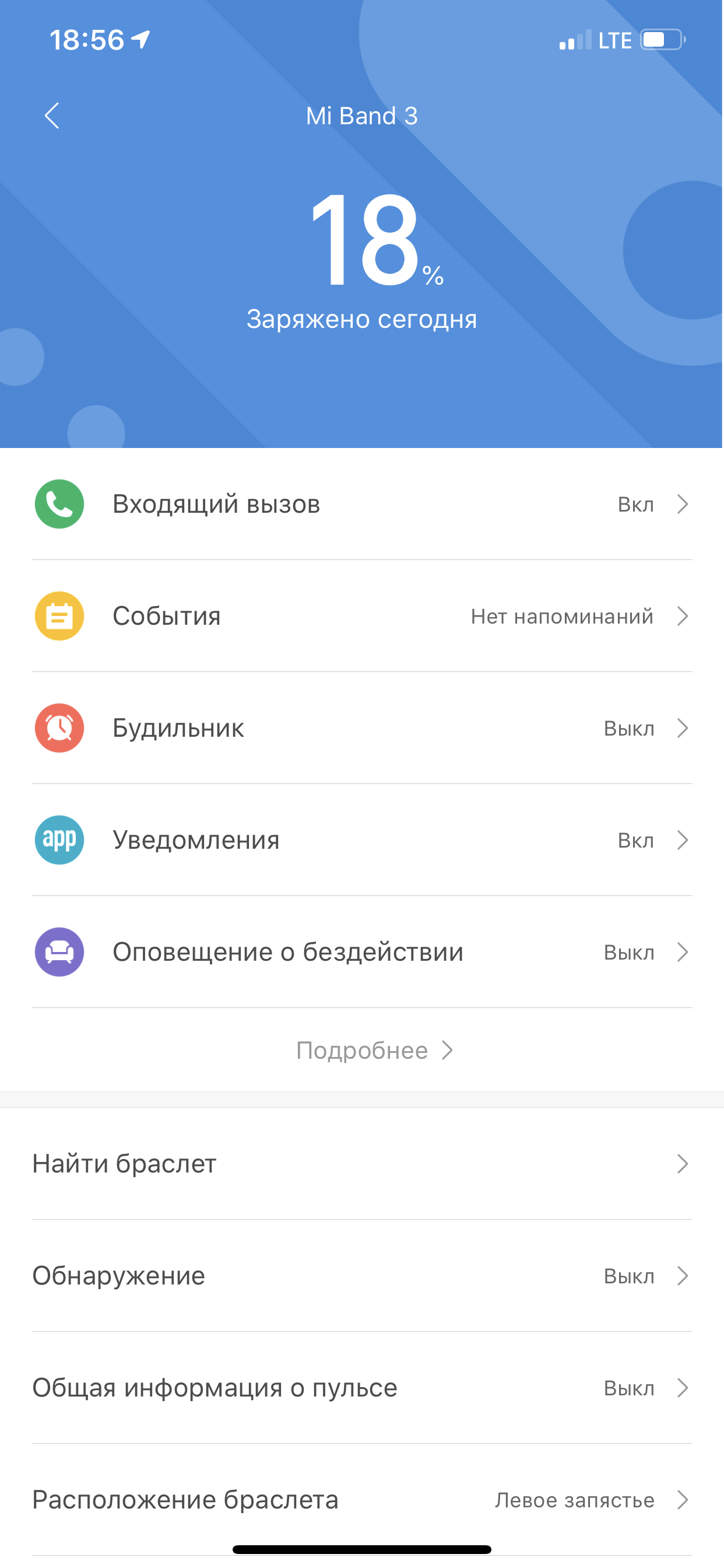Open Обнаружение setting
724x1568 pixels.
[x=361, y=1276]
